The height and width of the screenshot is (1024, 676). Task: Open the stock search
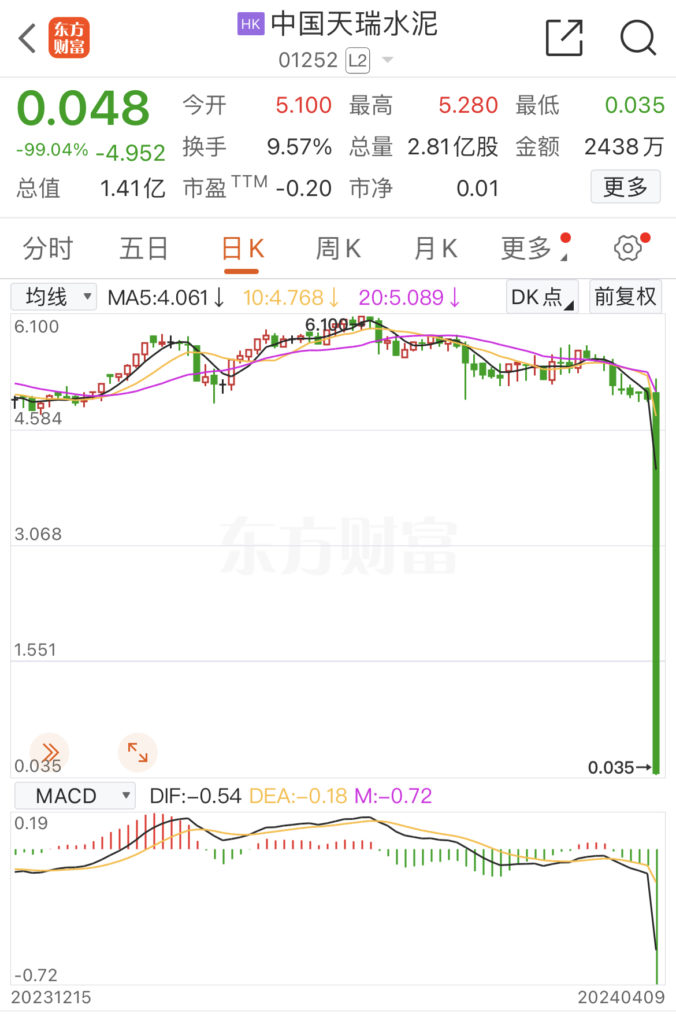637,38
